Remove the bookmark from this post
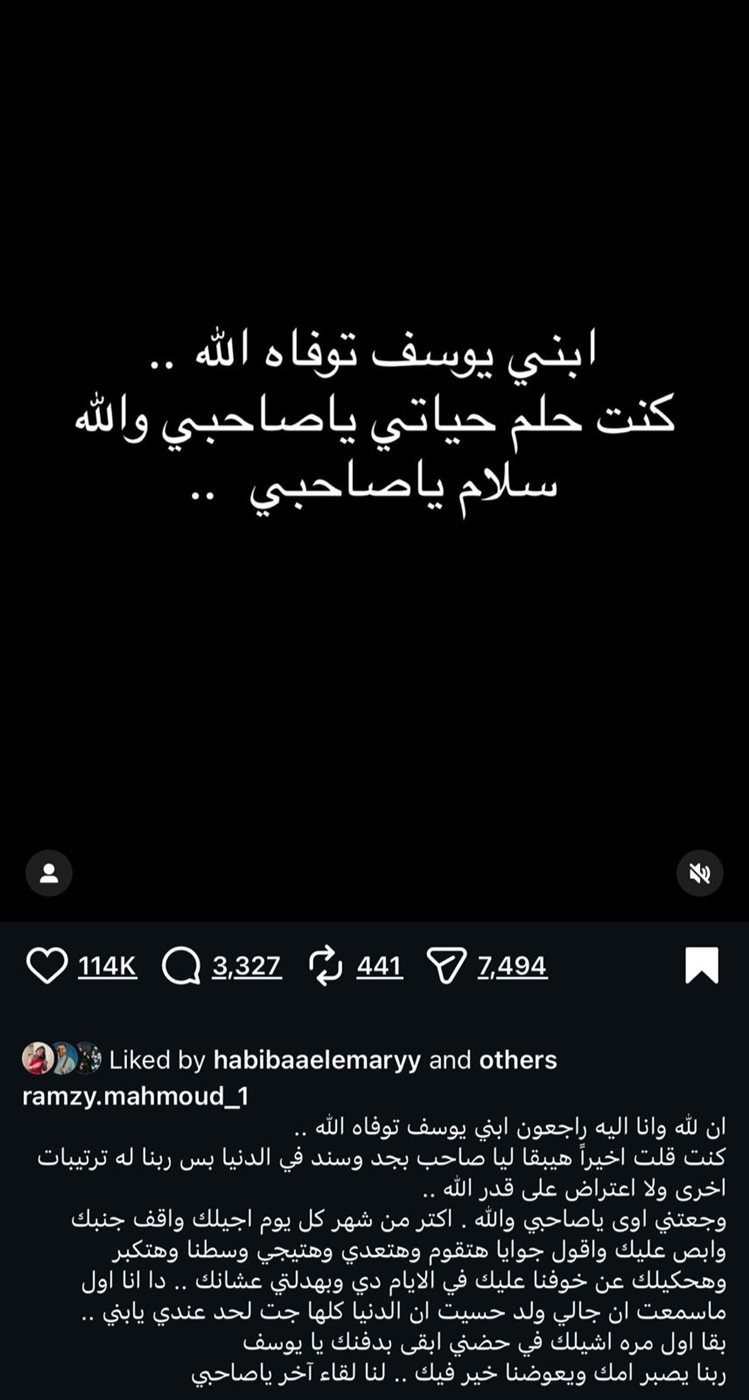Image resolution: width=749 pixels, height=1400 pixels. click(x=701, y=966)
